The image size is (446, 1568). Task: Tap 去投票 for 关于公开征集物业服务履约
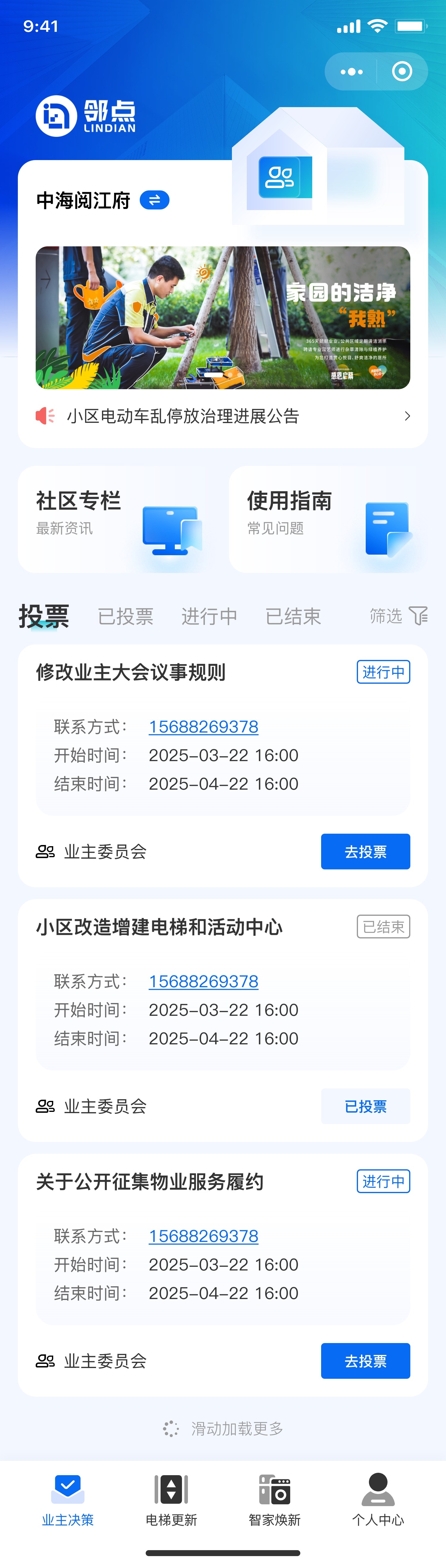pyautogui.click(x=365, y=1361)
